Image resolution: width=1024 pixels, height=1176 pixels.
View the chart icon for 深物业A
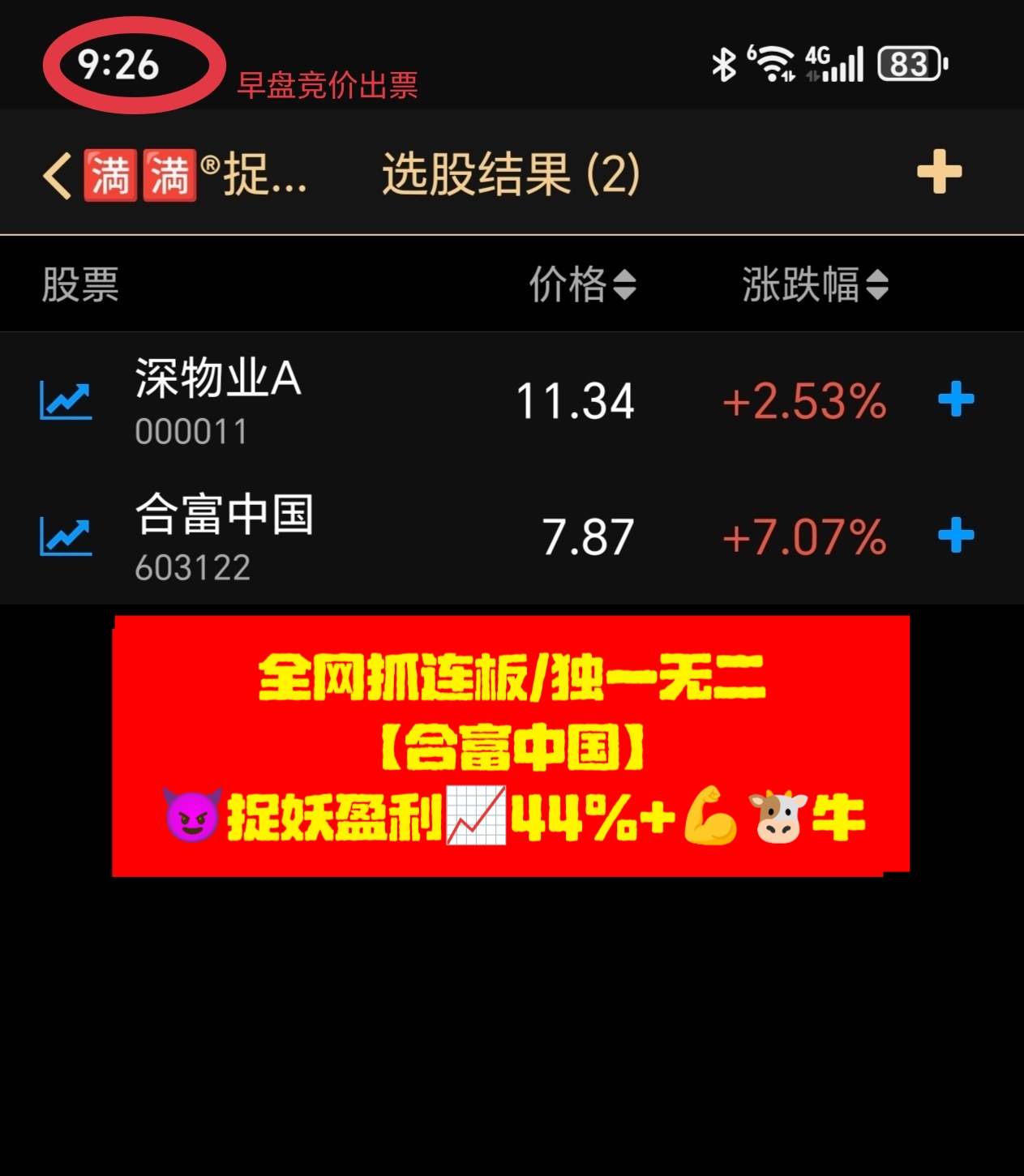pyautogui.click(x=66, y=400)
